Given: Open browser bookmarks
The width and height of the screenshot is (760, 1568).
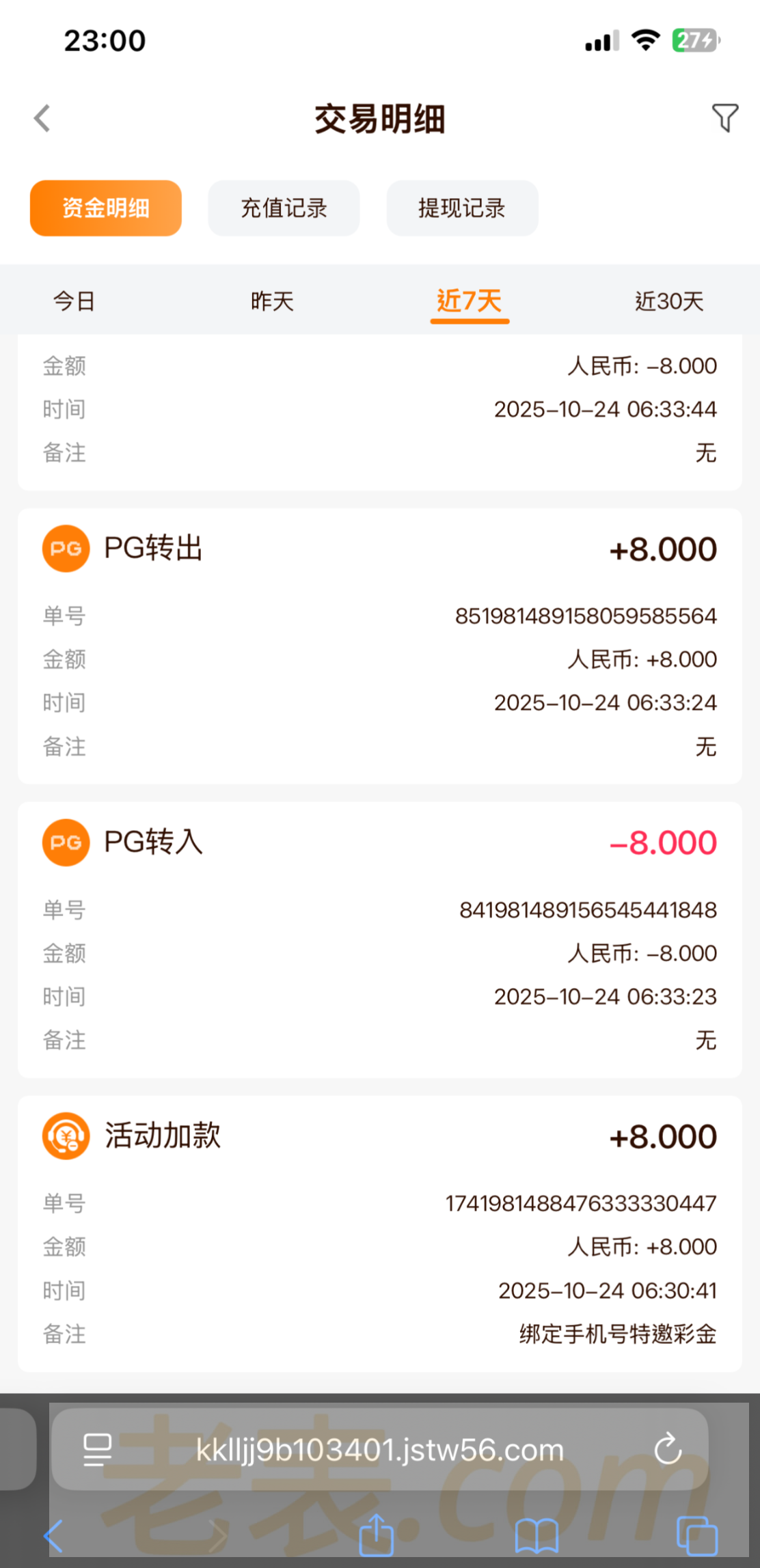Looking at the screenshot, I should [x=537, y=1537].
